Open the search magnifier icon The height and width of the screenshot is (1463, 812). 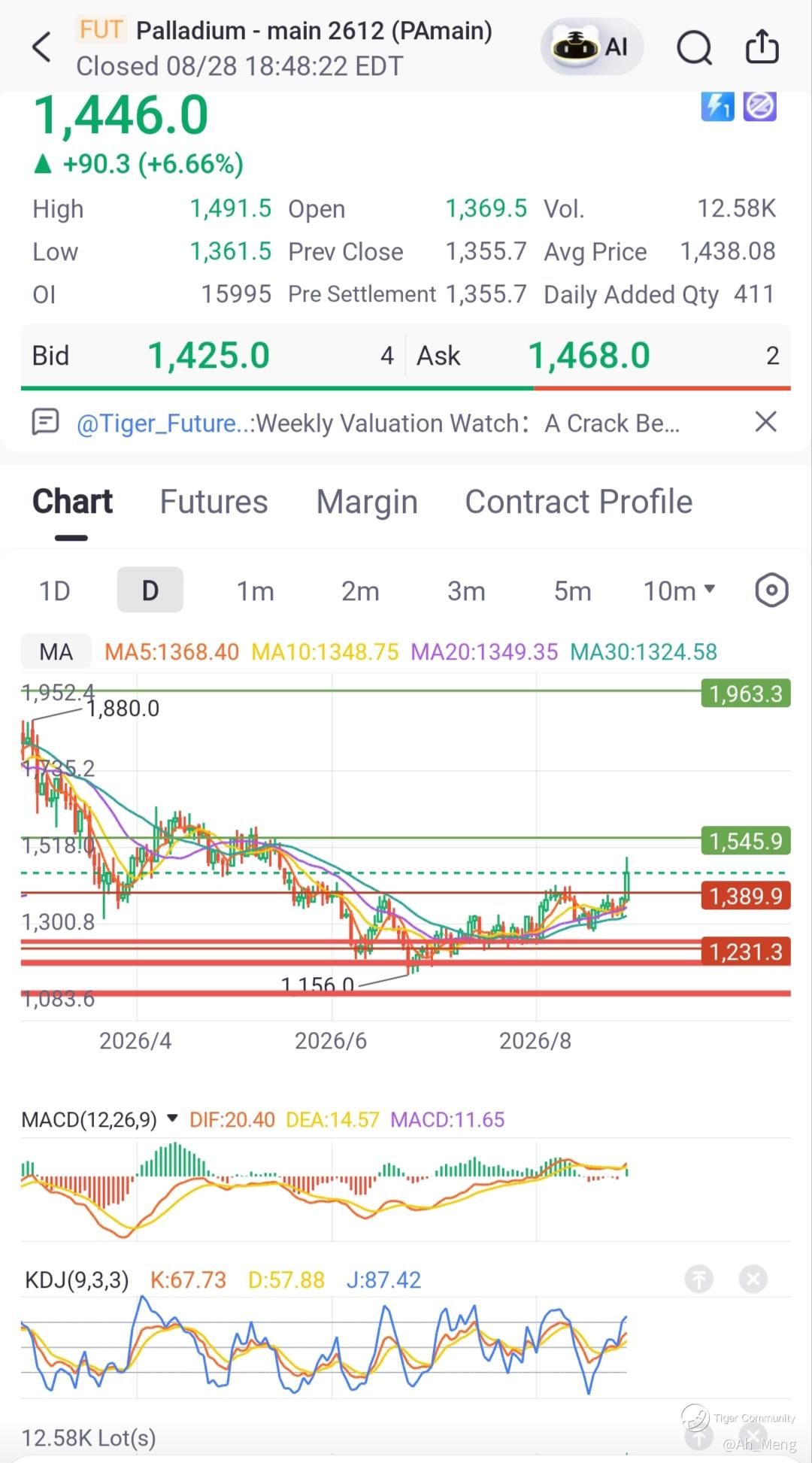tap(694, 48)
